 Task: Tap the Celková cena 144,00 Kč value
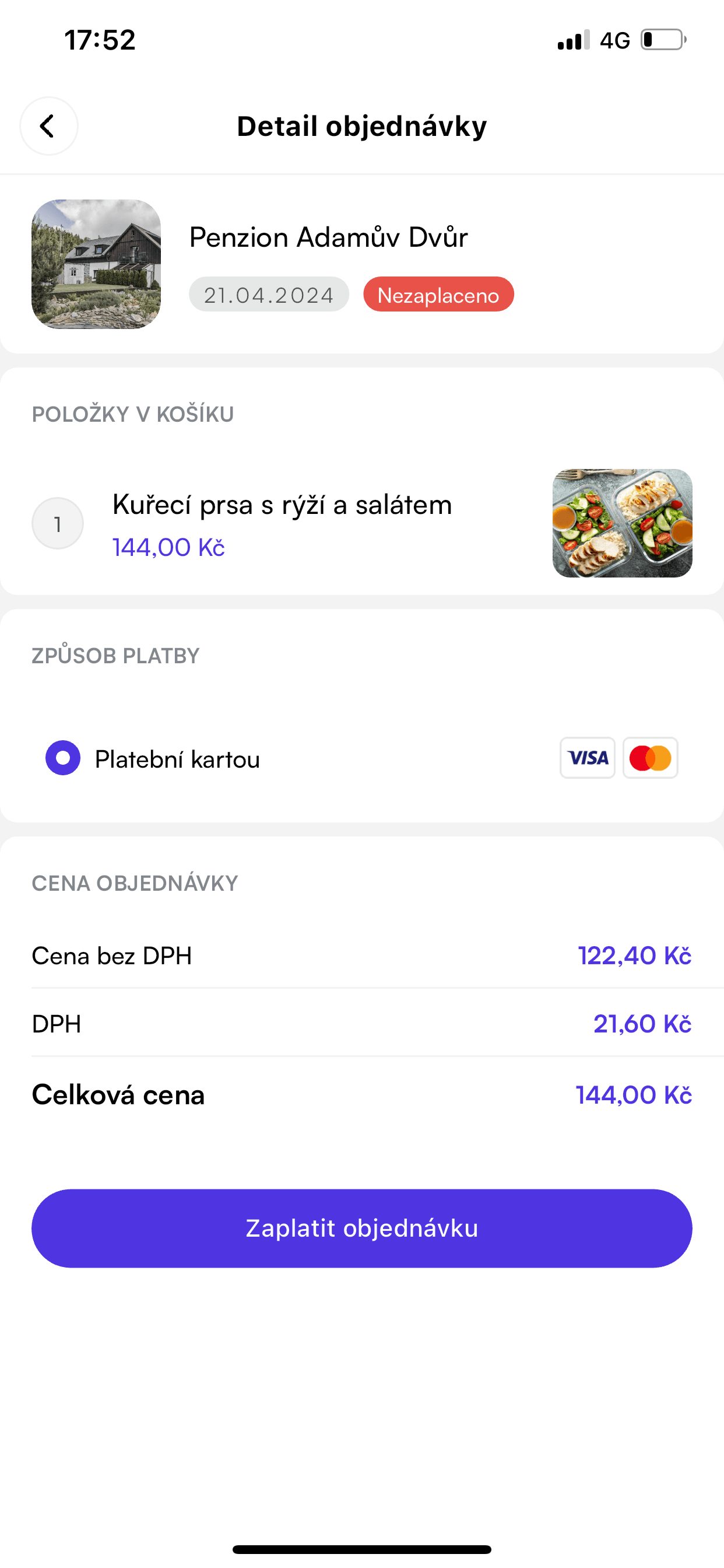point(632,1094)
